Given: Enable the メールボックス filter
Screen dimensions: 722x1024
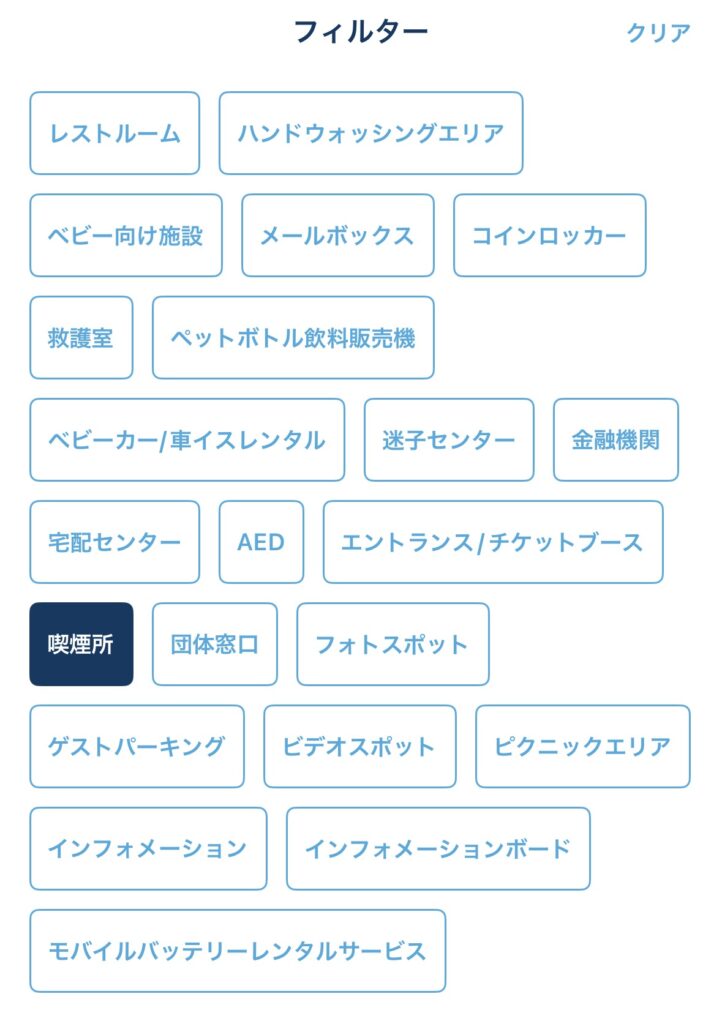Looking at the screenshot, I should point(336,236).
